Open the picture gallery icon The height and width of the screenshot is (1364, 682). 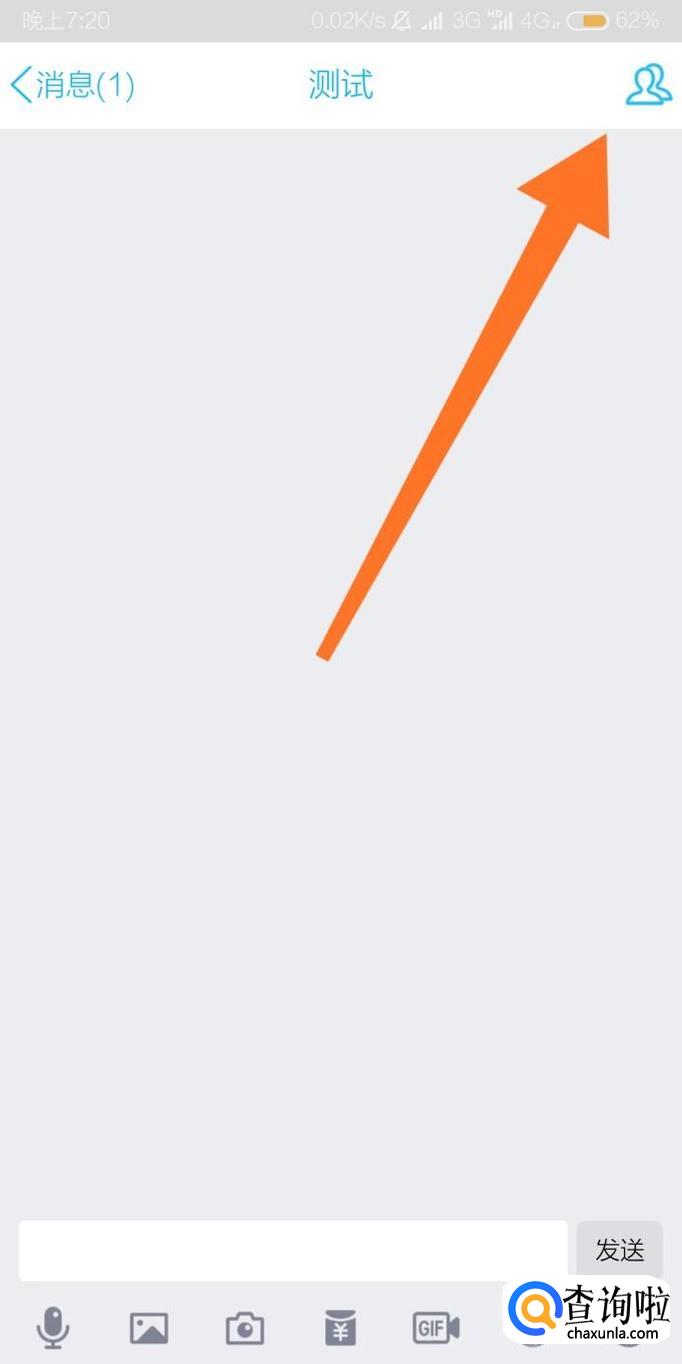pyautogui.click(x=149, y=1328)
